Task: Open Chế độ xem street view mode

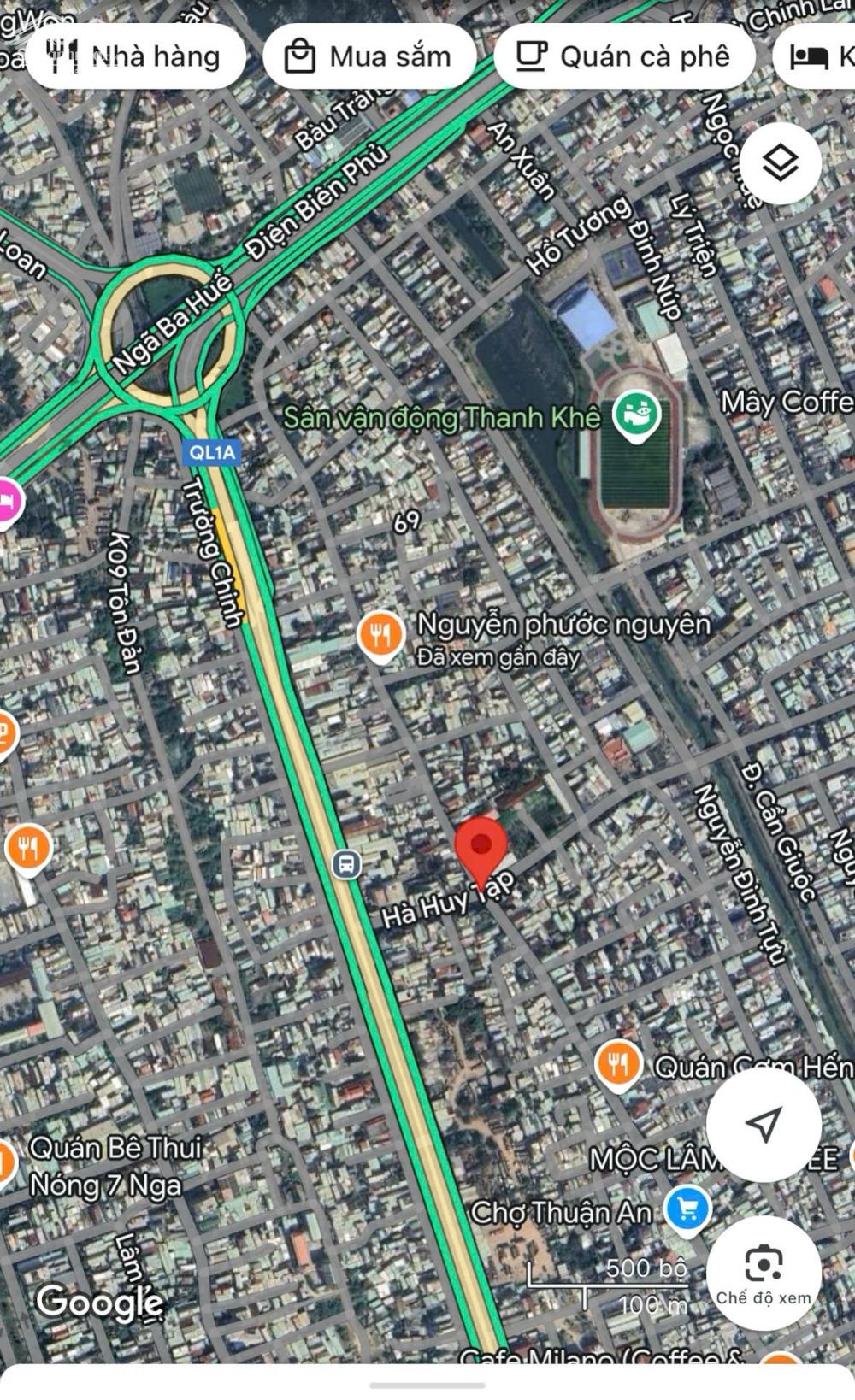Action: point(764,1274)
